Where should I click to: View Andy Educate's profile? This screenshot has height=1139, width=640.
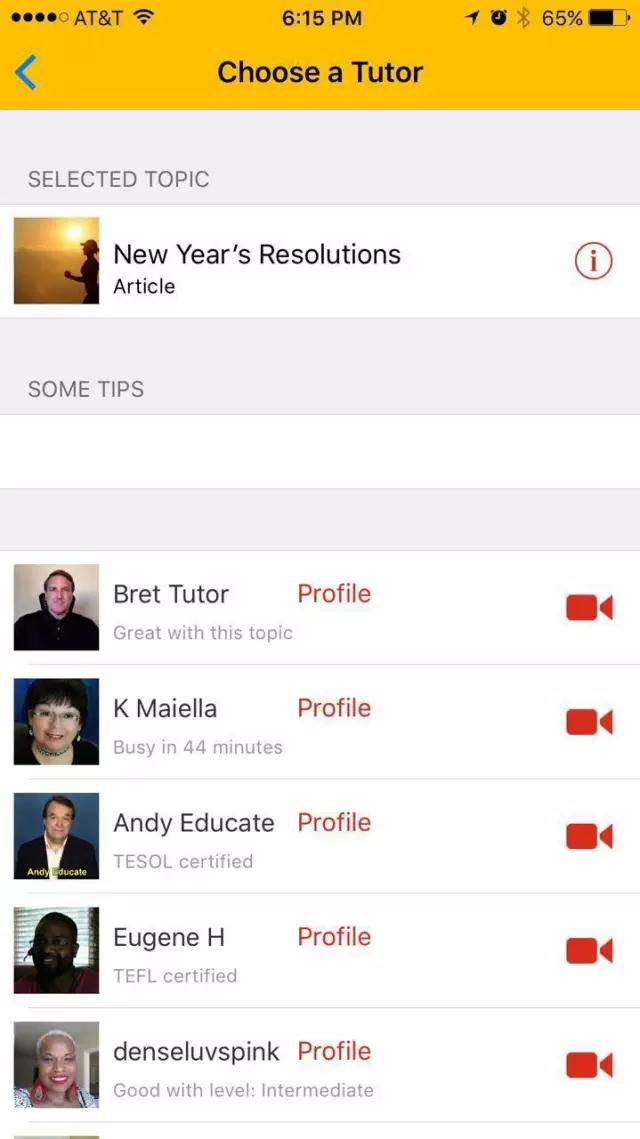point(334,822)
